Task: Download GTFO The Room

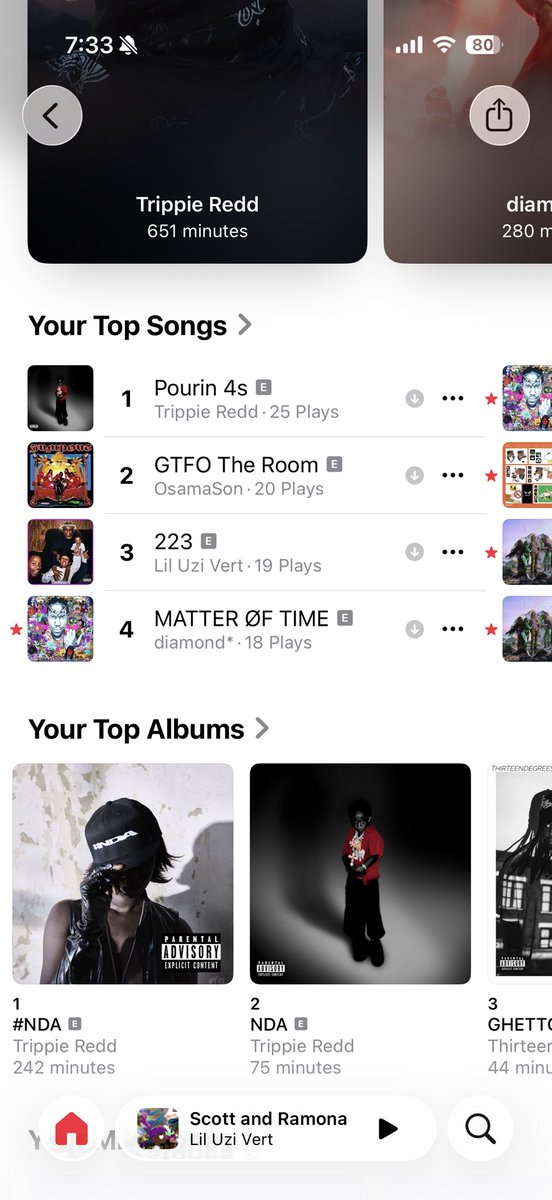Action: coord(414,475)
